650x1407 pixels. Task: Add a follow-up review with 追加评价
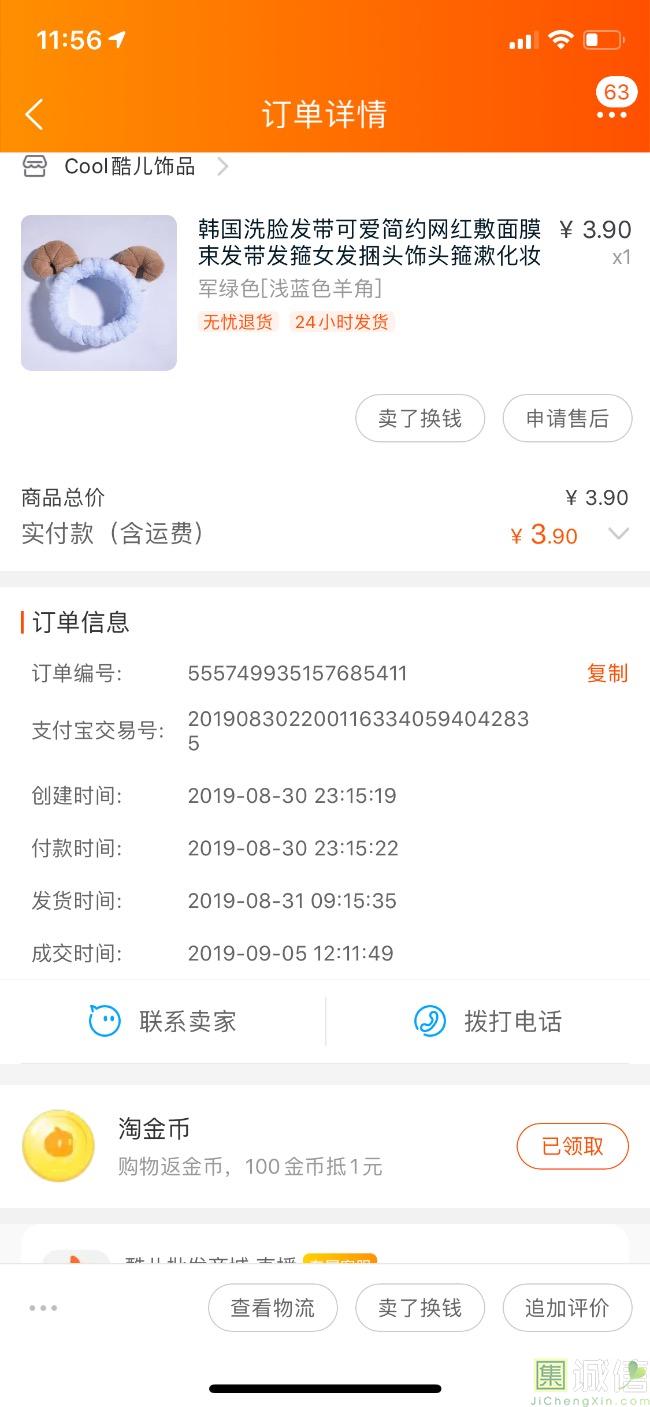pos(567,1308)
